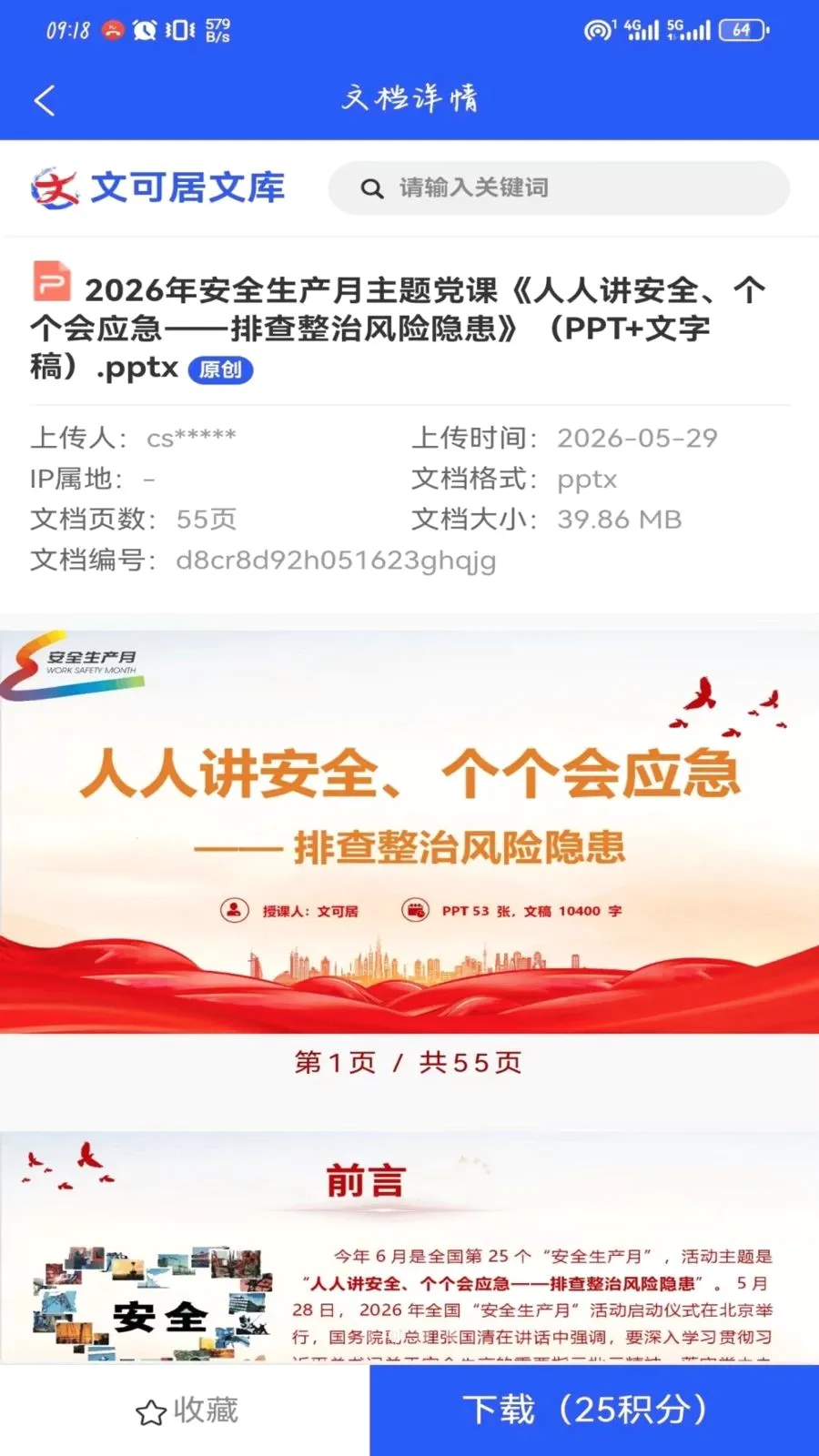Open the first slide preview image

409,831
